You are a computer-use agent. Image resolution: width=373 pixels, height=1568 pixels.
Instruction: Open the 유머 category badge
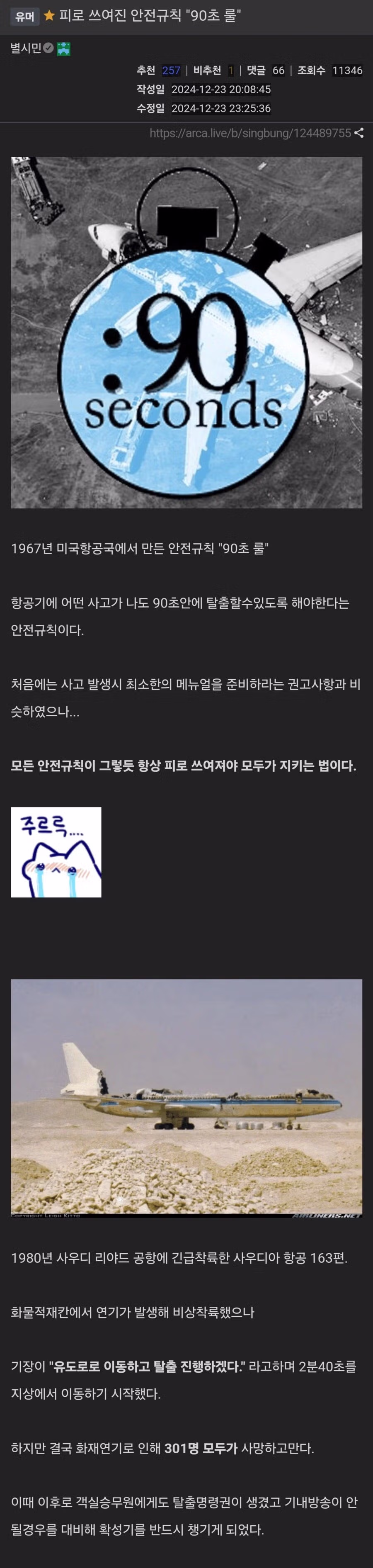[24, 17]
